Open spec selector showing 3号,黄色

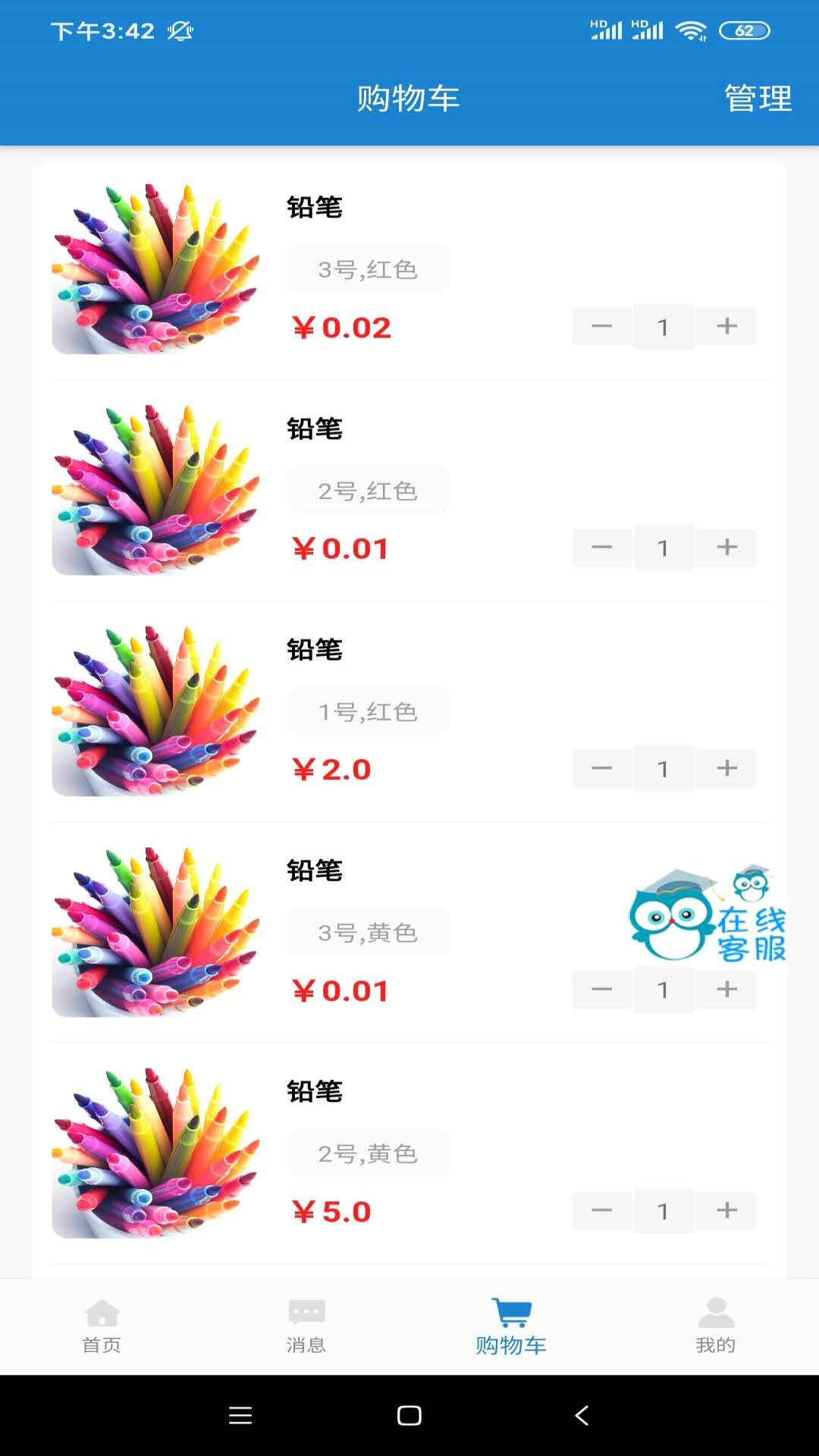pos(369,931)
